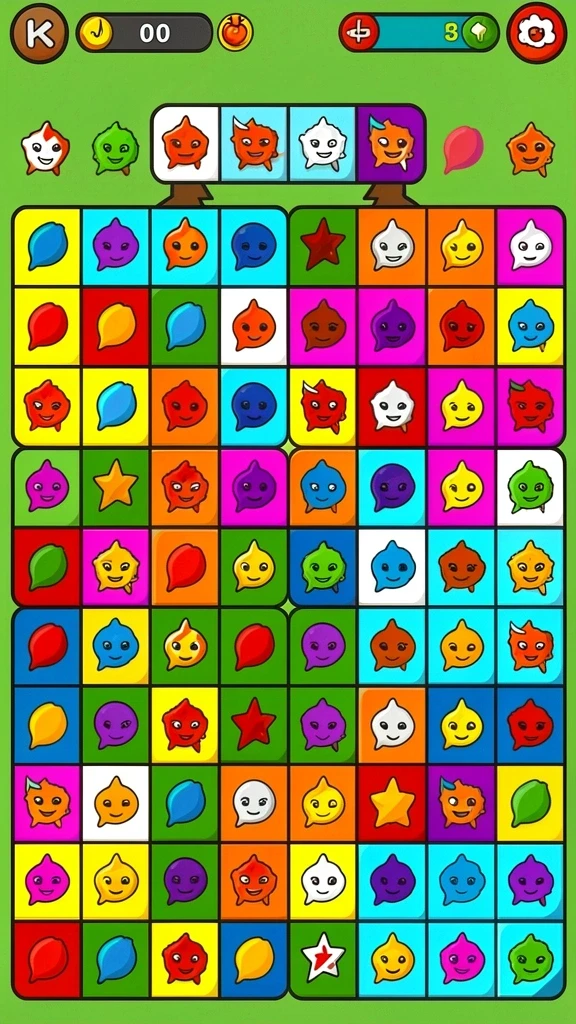
Task: Select the blue creature on the white tile
Action: [x=392, y=566]
